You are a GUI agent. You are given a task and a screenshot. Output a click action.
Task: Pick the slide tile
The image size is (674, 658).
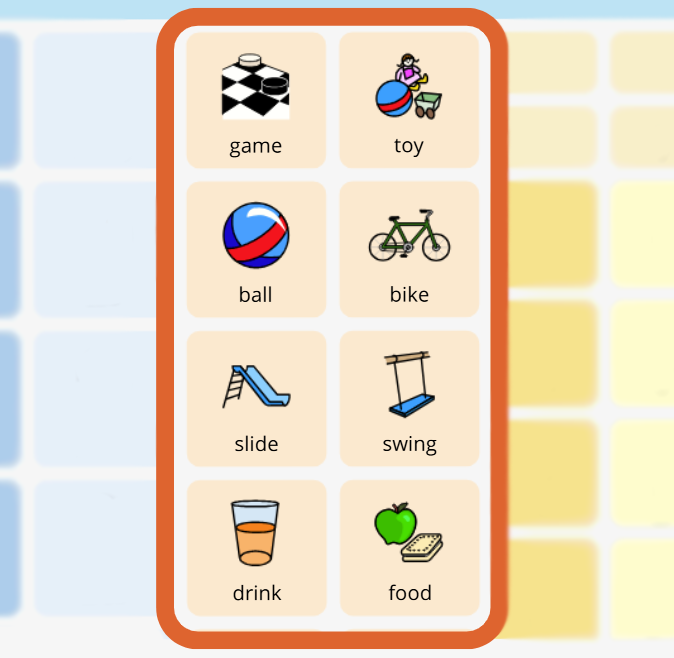coord(256,398)
